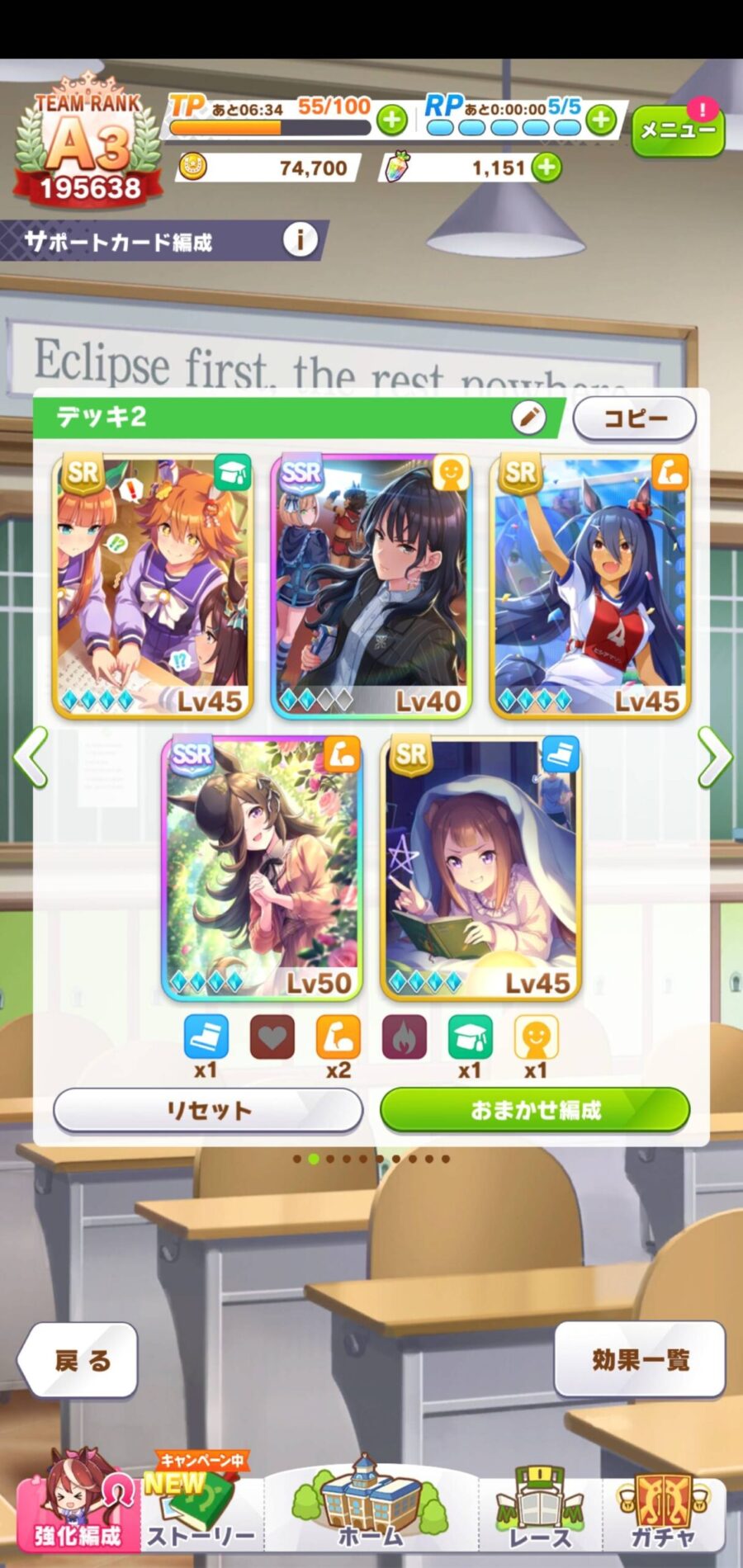Select the Lv50 SSR support card
Viewport: 743px width, 1568px height.
(x=263, y=868)
